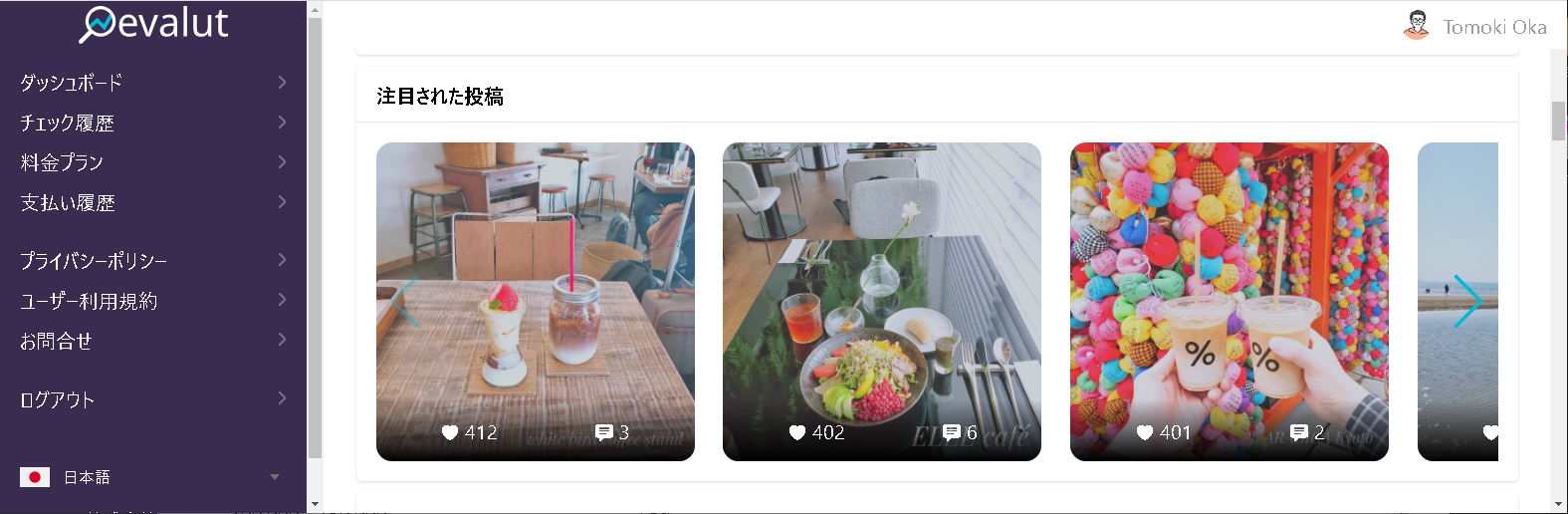Select ログアウト to sign out
1568x514 pixels.
pos(58,399)
